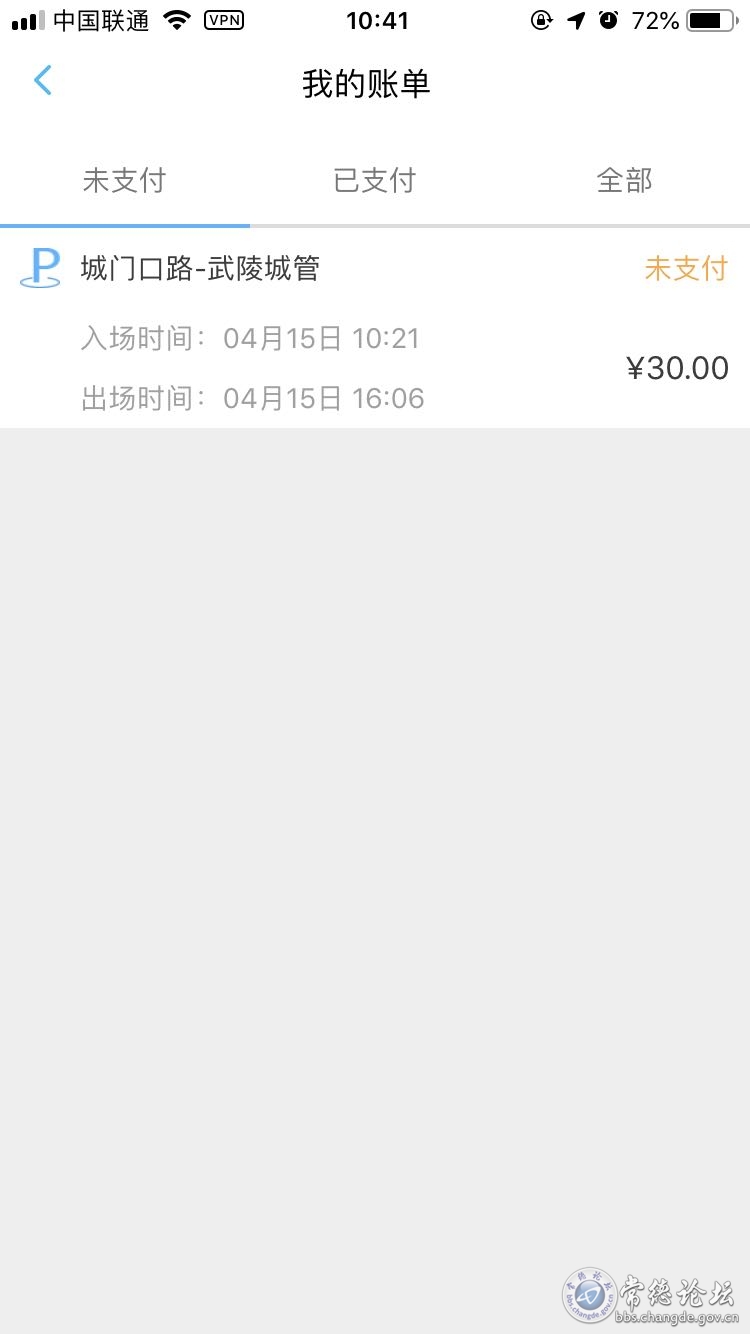
Task: Show the 全部 bills tab
Action: pyautogui.click(x=624, y=181)
